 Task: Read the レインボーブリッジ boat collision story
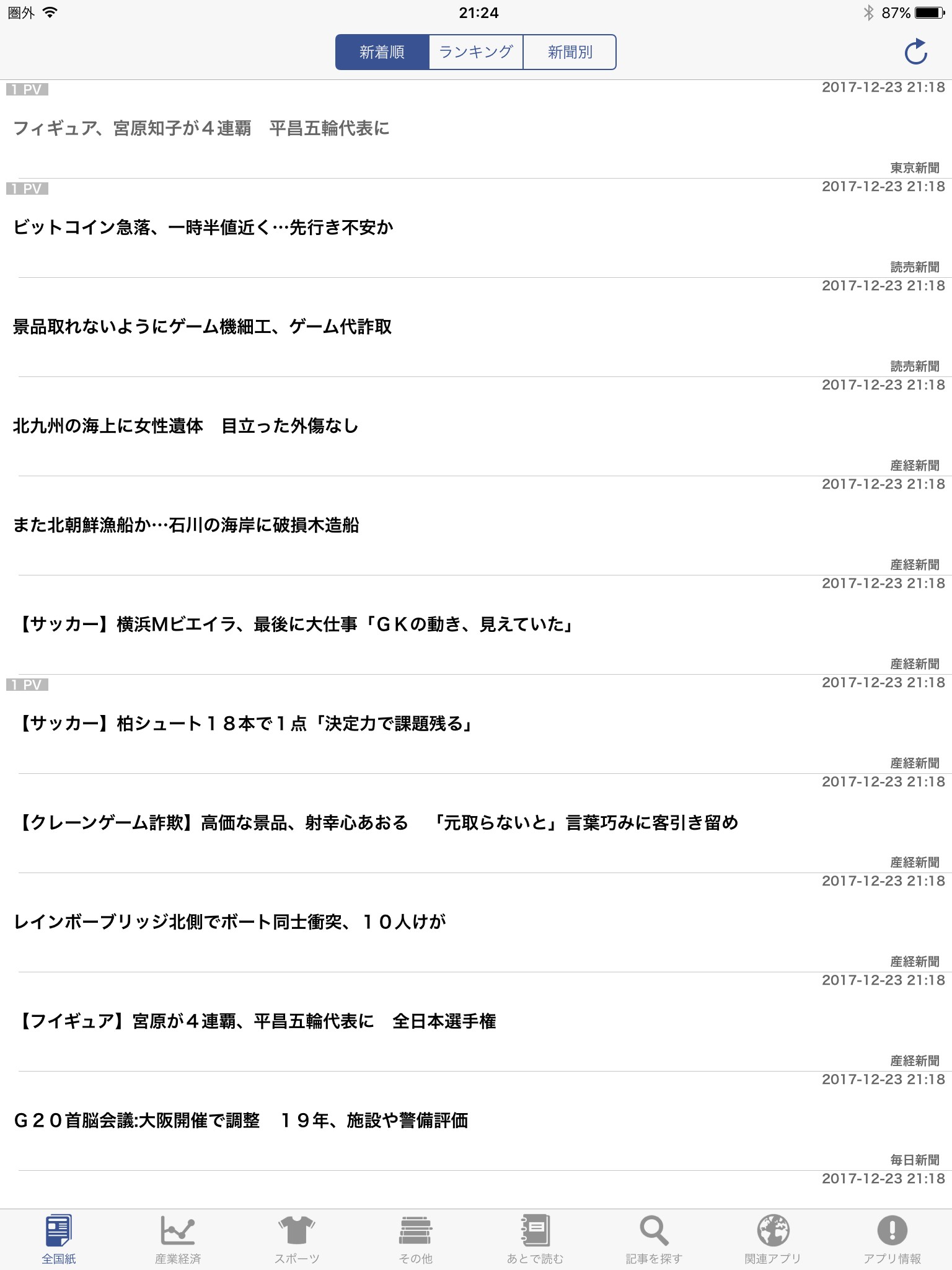click(x=229, y=922)
